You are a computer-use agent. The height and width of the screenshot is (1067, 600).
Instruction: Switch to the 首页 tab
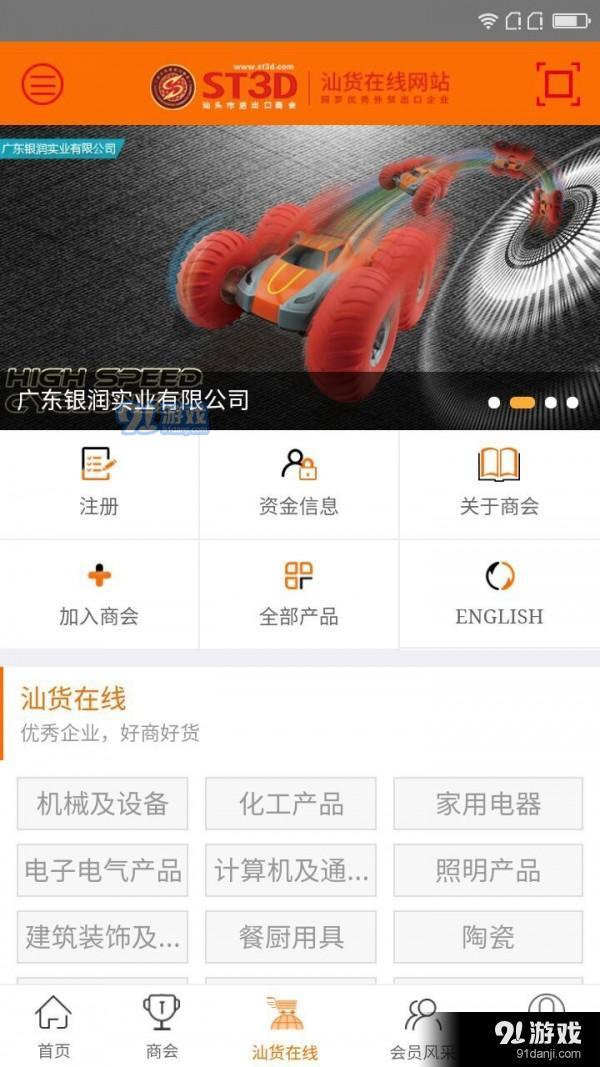(x=54, y=1027)
